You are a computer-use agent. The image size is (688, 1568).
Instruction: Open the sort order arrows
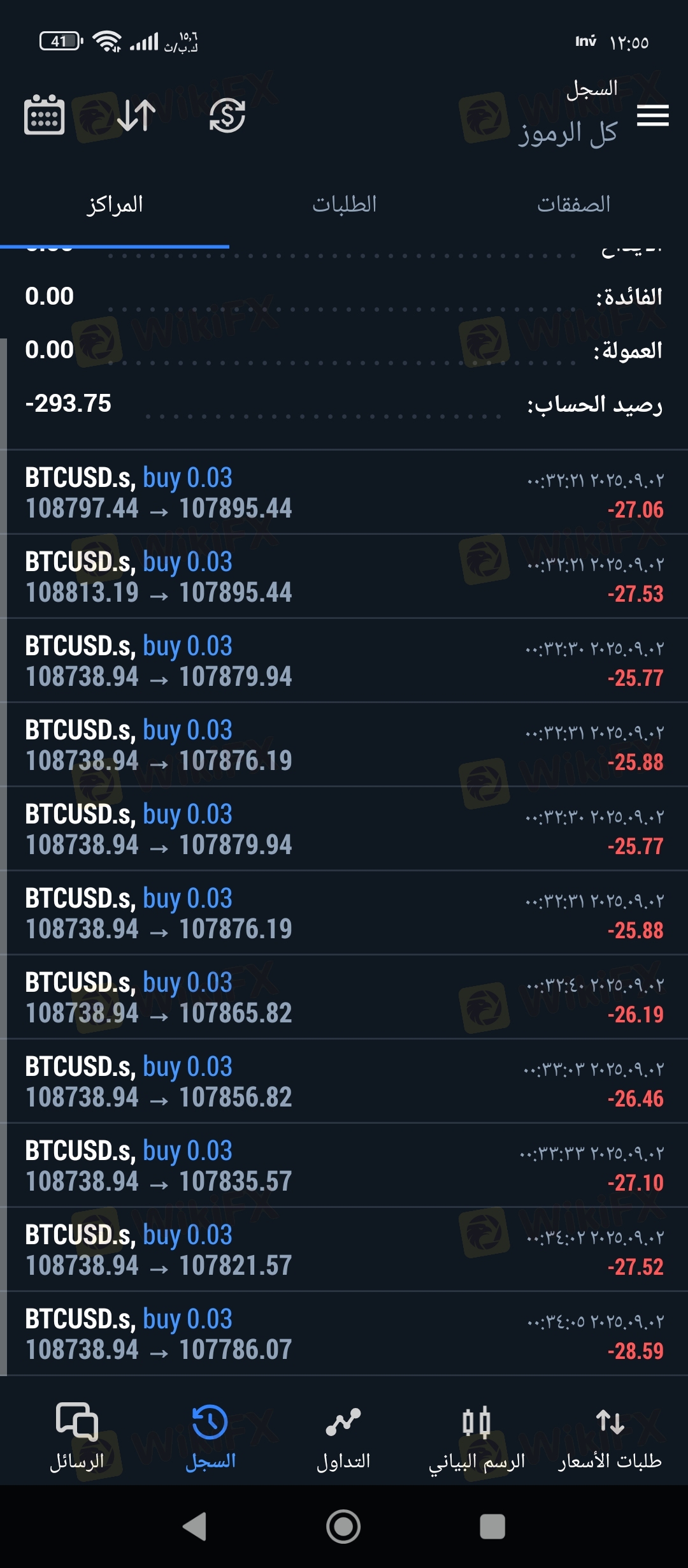tap(137, 115)
